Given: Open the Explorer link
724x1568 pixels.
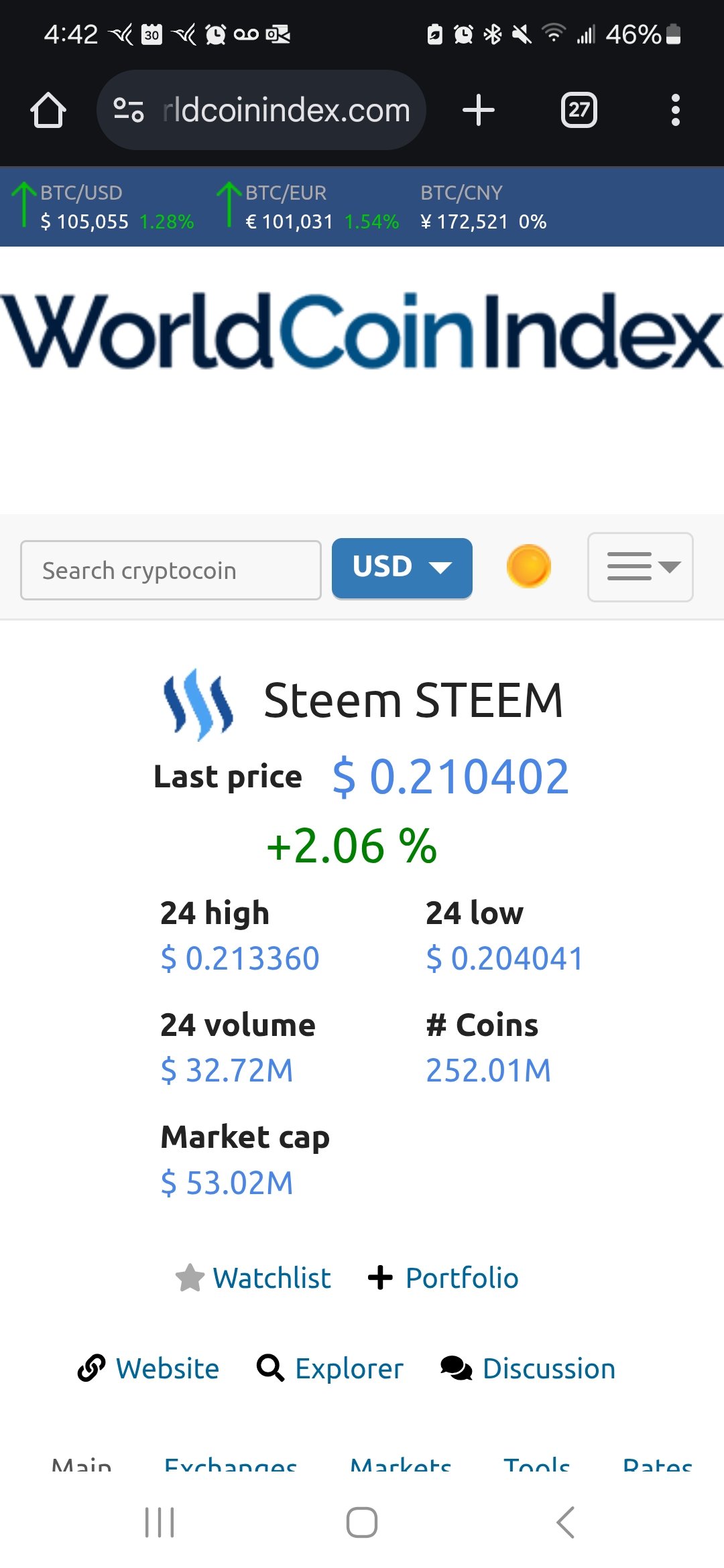Looking at the screenshot, I should (331, 1368).
